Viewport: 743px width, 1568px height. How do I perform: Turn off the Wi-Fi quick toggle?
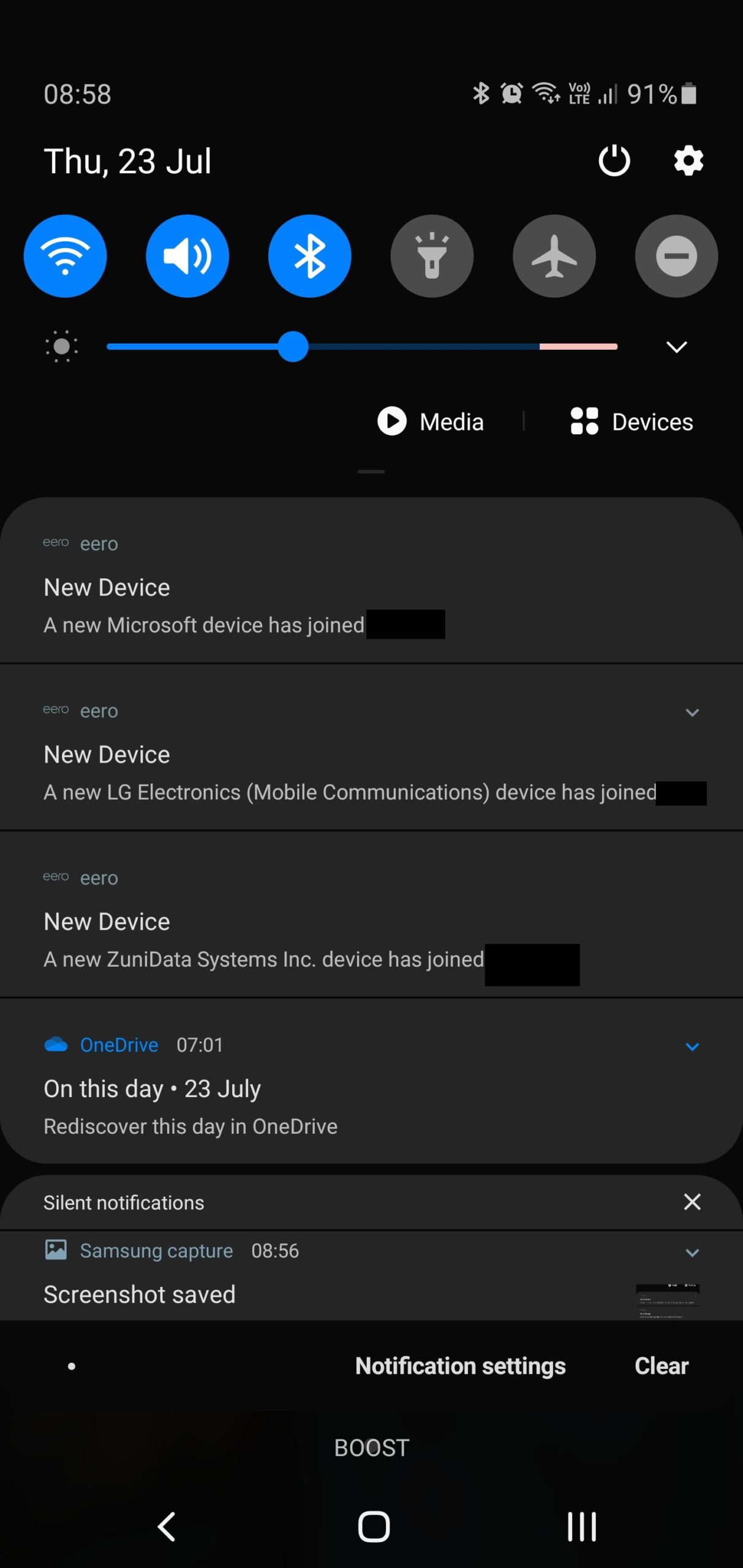(65, 256)
